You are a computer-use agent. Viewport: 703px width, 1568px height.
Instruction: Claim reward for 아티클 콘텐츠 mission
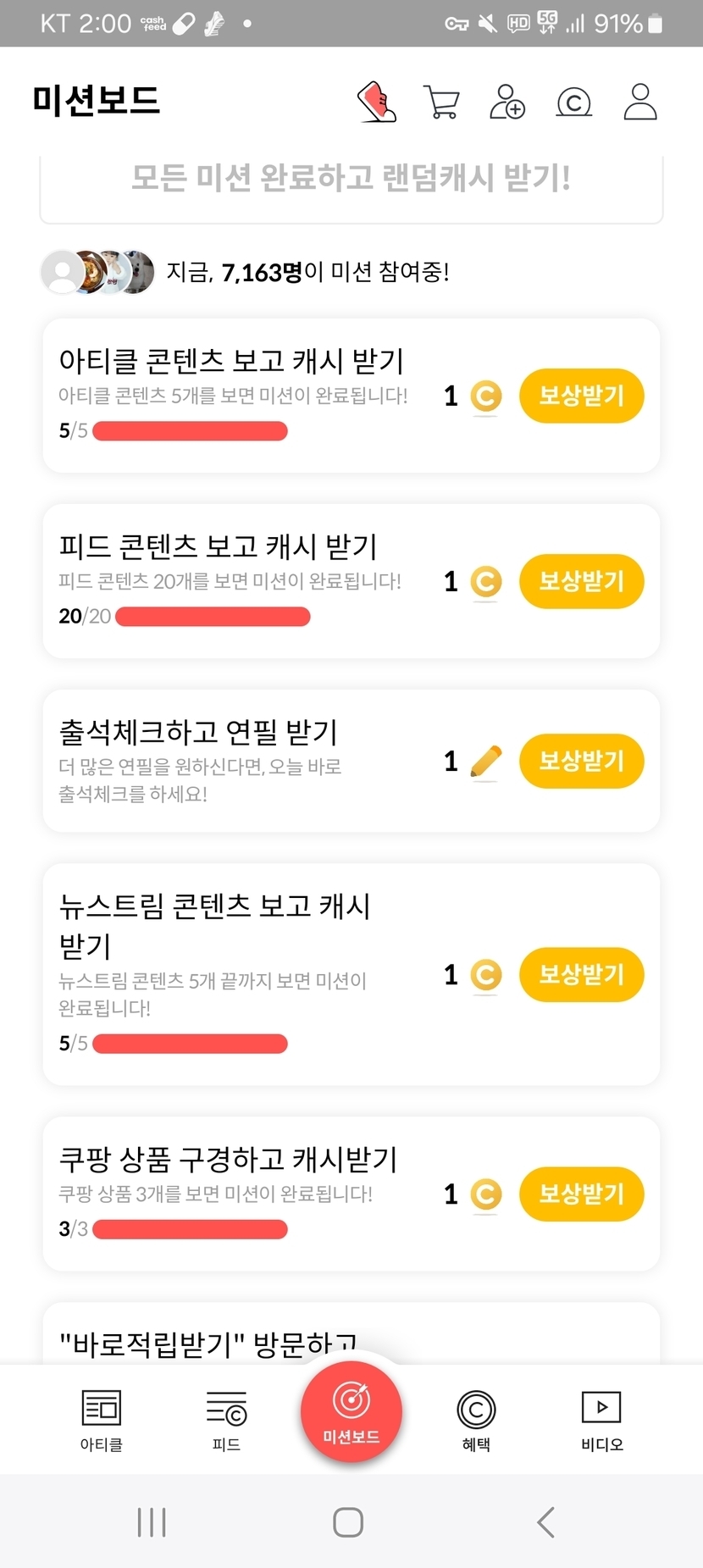click(581, 396)
